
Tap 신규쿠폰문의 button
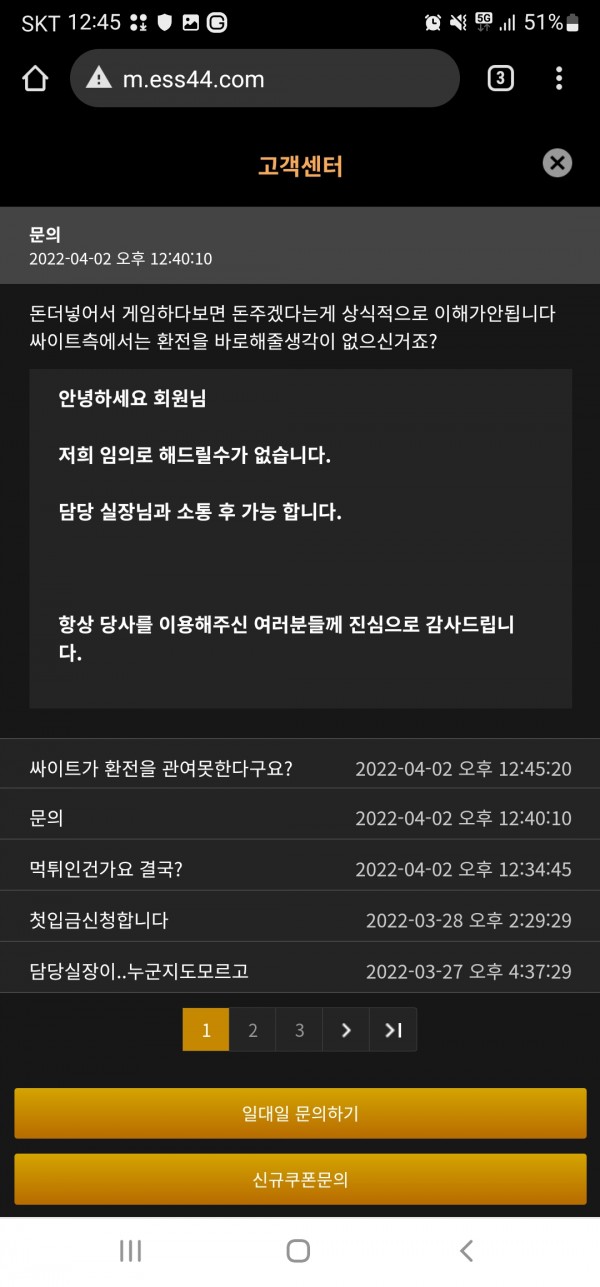pos(300,1179)
